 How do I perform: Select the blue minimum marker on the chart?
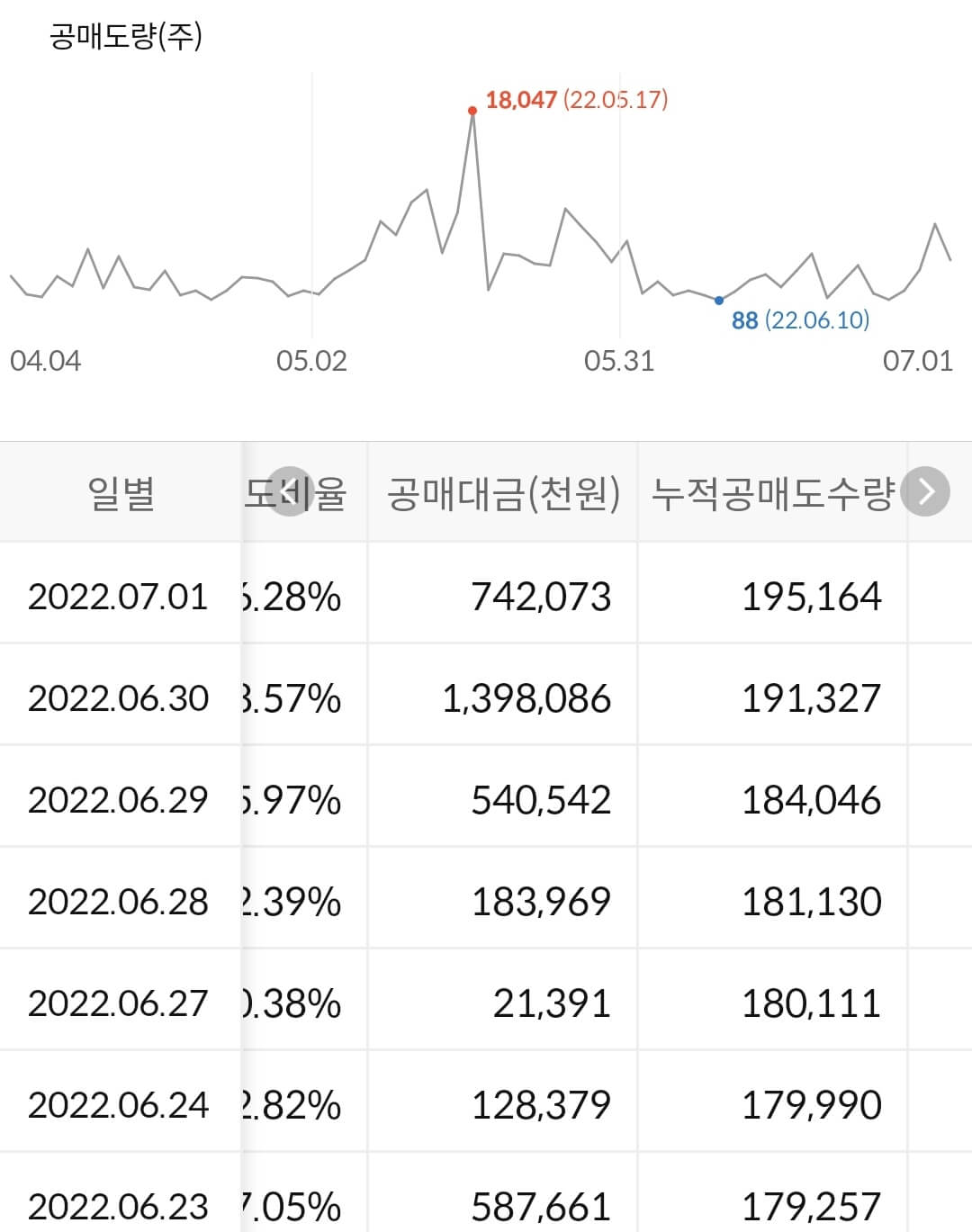[718, 299]
